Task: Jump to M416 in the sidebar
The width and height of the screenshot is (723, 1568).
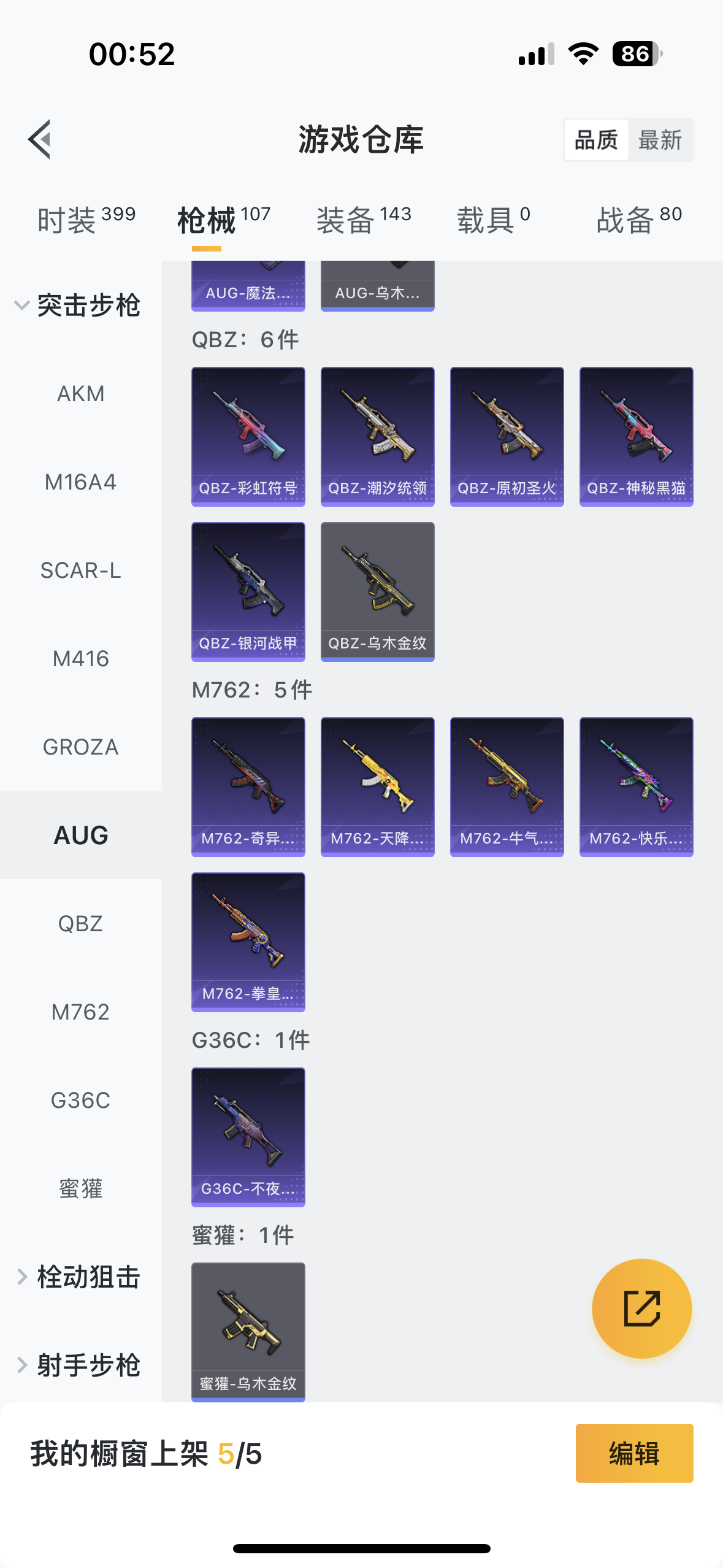Action: 80,659
